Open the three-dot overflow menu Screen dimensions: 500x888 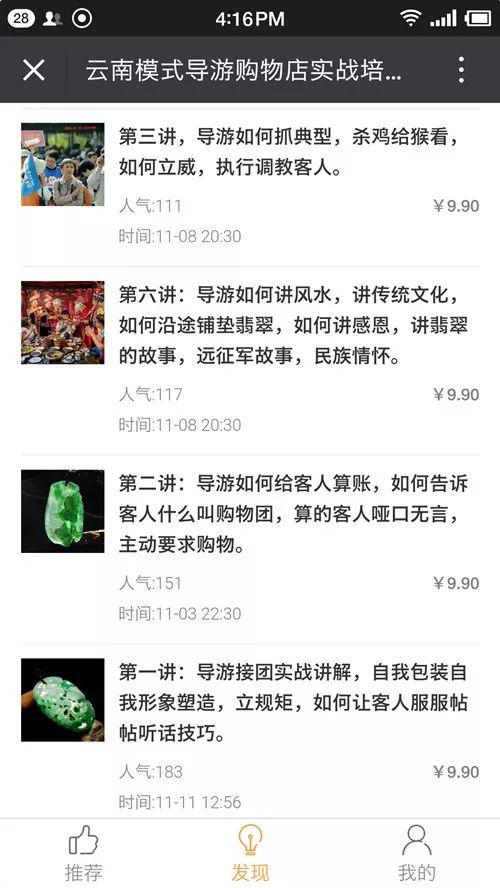click(x=461, y=70)
